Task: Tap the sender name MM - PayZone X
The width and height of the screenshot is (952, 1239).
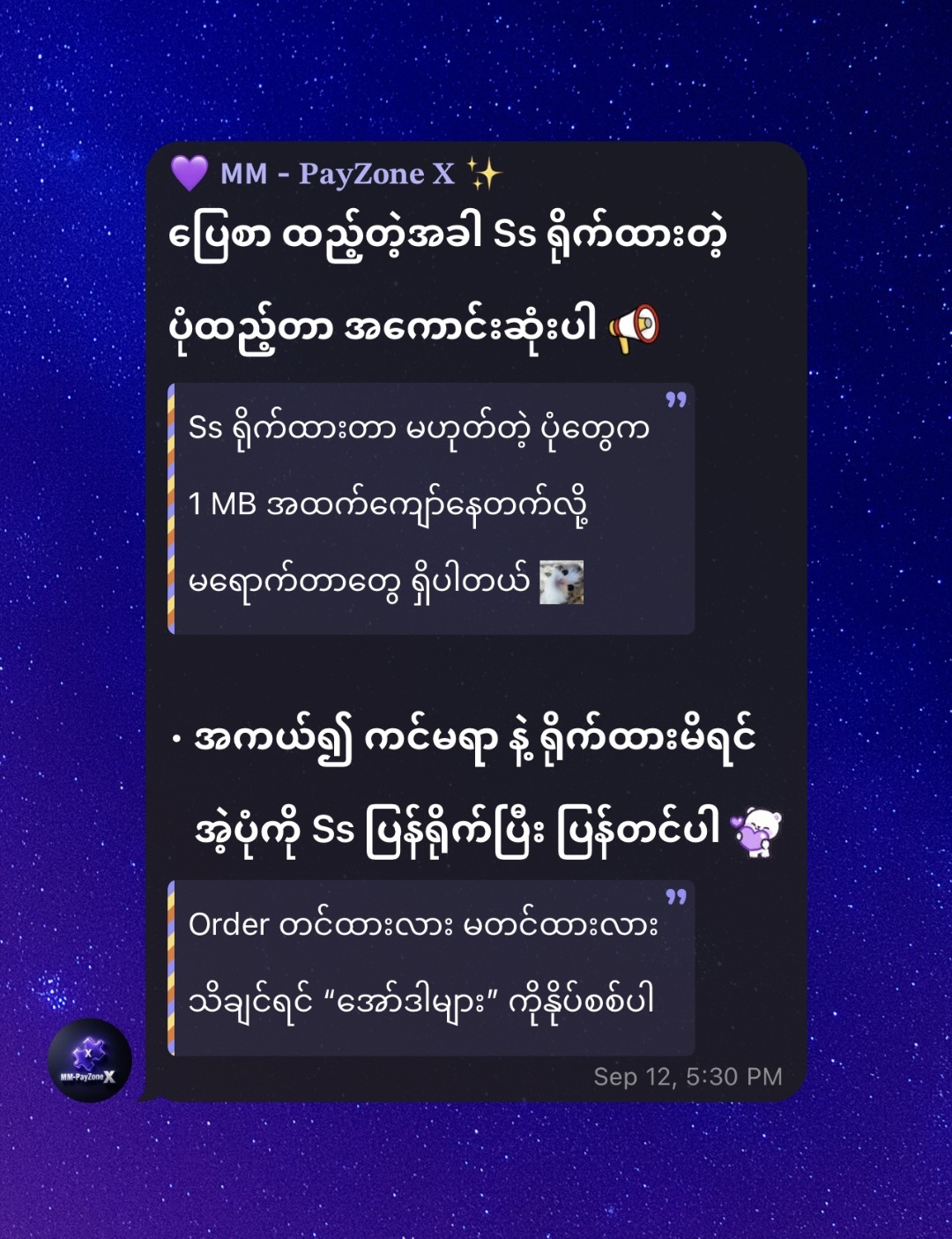Action: (337, 174)
